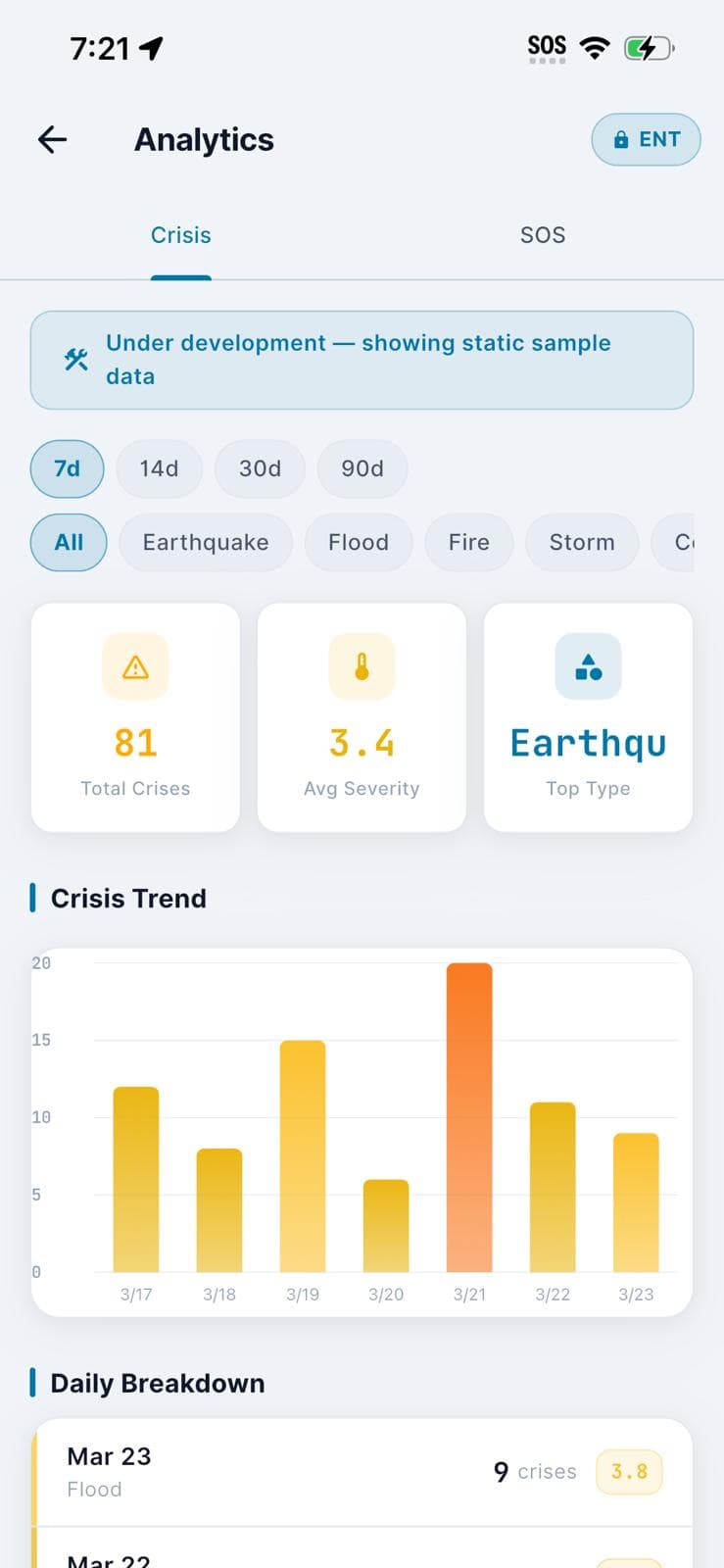Click the wrench icon in the development banner
The image size is (724, 1568).
pyautogui.click(x=76, y=360)
